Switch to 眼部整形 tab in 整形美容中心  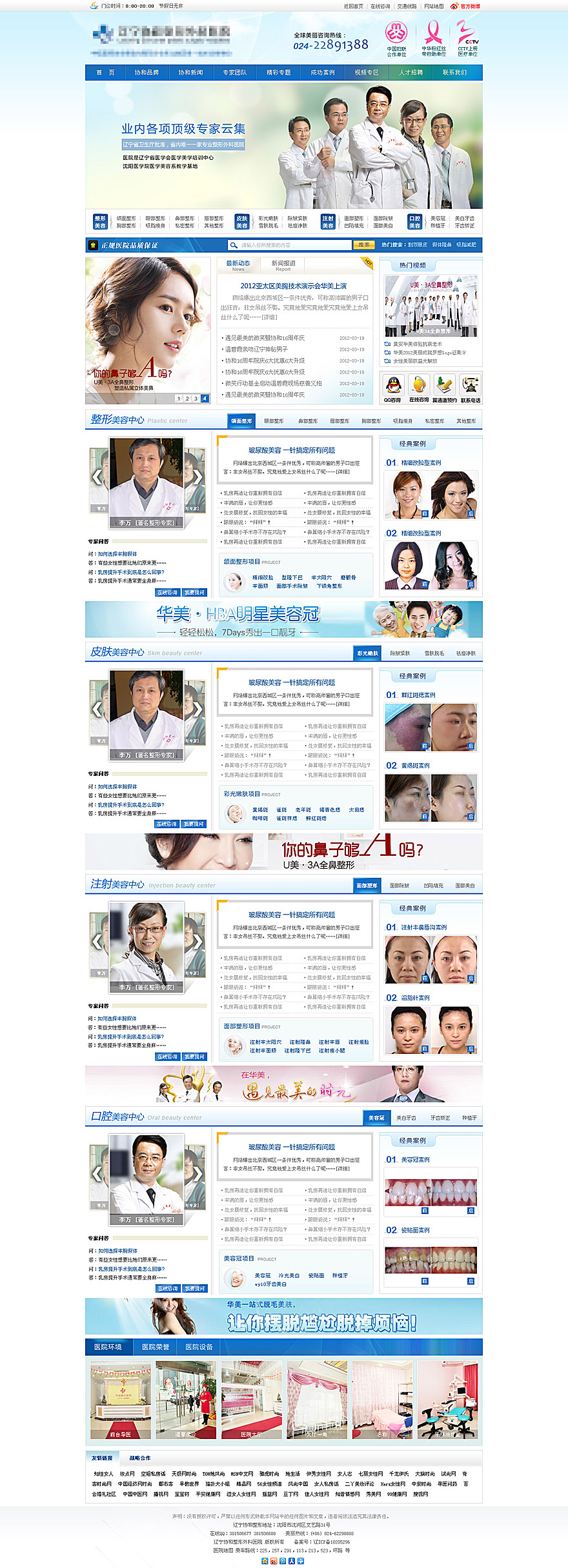pos(274,421)
